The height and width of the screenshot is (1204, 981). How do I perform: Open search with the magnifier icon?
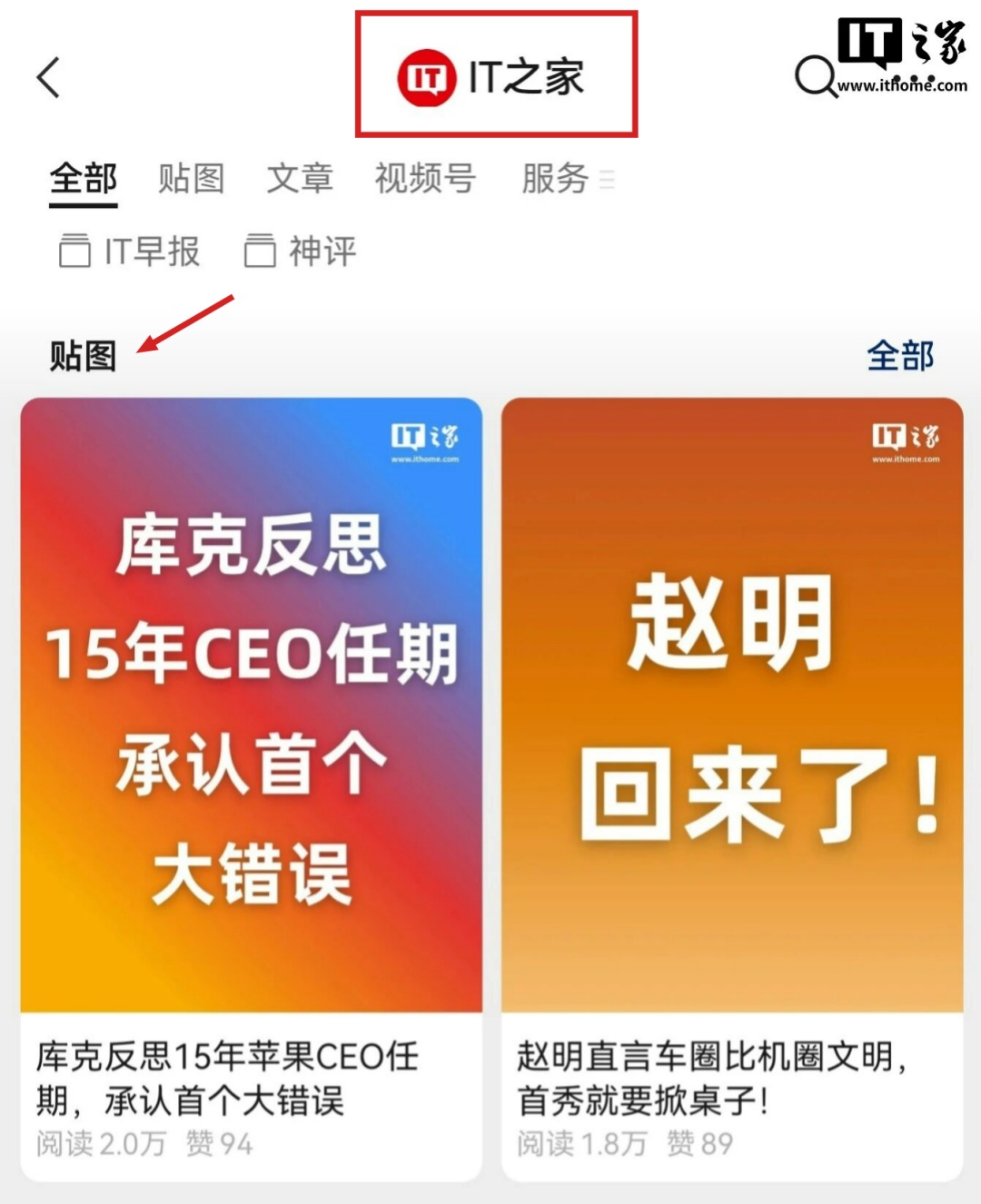pyautogui.click(x=814, y=76)
